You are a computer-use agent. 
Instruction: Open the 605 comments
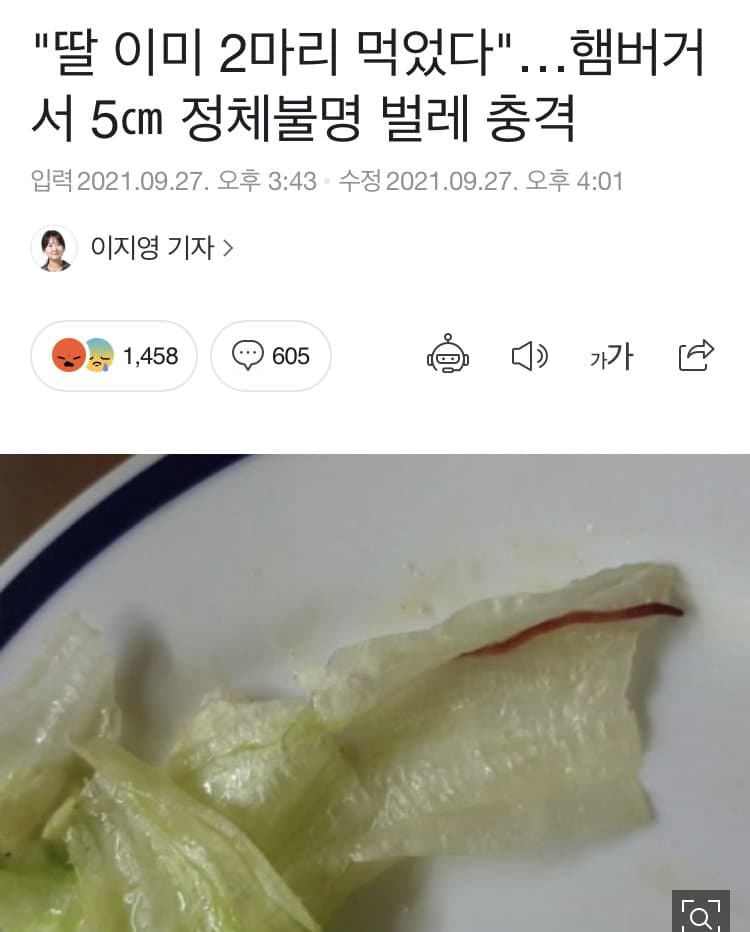pyautogui.click(x=270, y=356)
